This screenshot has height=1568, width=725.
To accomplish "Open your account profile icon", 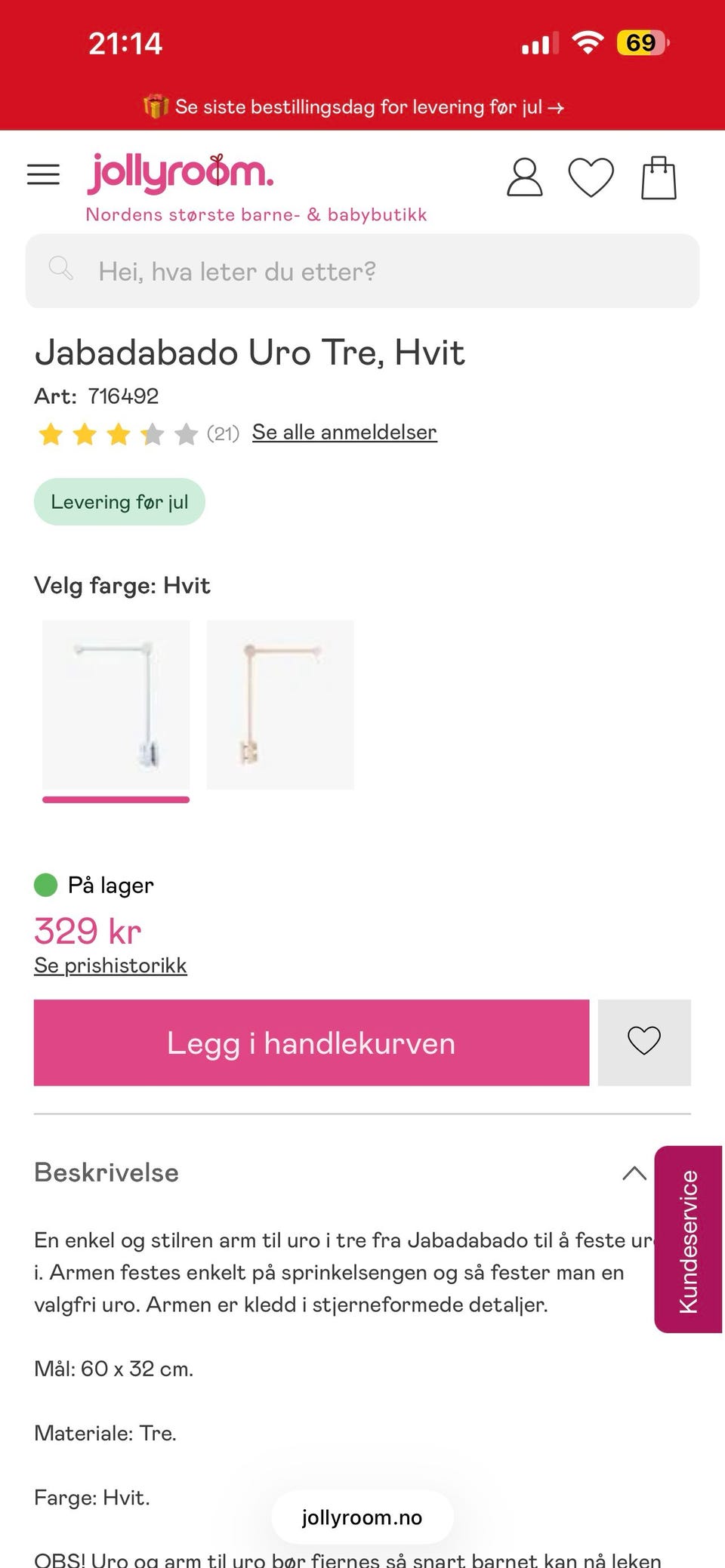I will (524, 177).
